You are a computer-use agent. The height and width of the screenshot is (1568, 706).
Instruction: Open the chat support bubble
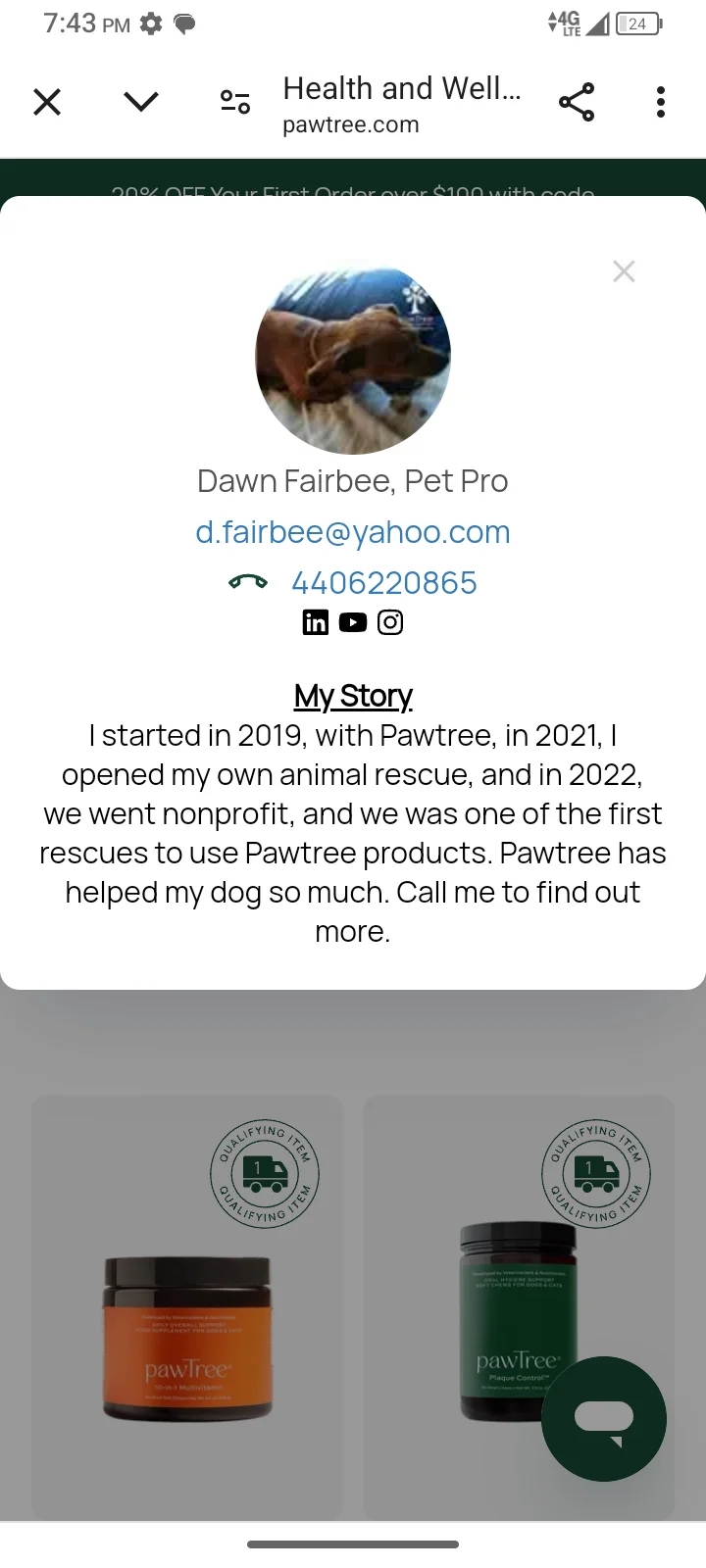coord(604,1418)
